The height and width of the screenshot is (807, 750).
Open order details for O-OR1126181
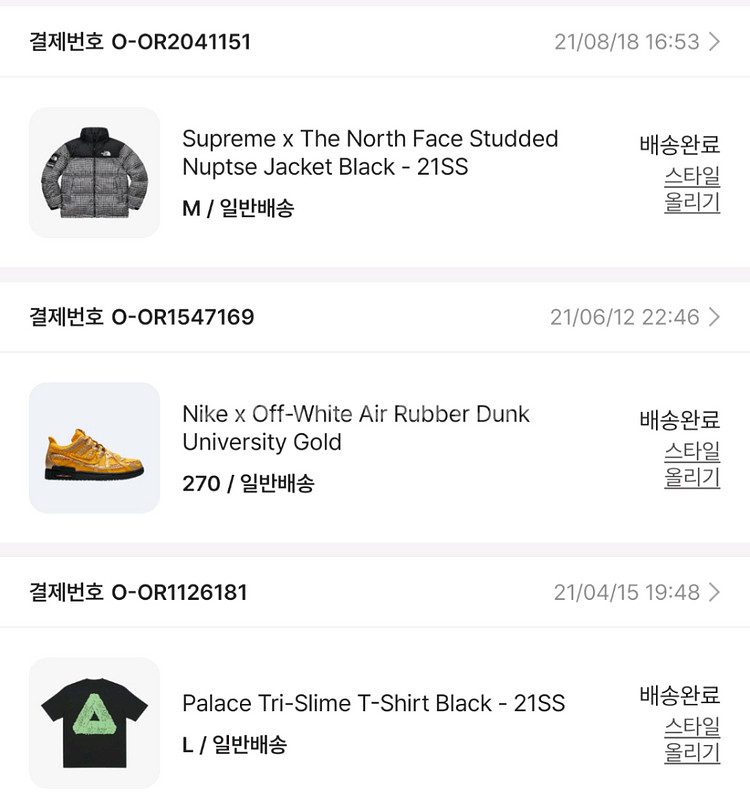pyautogui.click(x=714, y=593)
